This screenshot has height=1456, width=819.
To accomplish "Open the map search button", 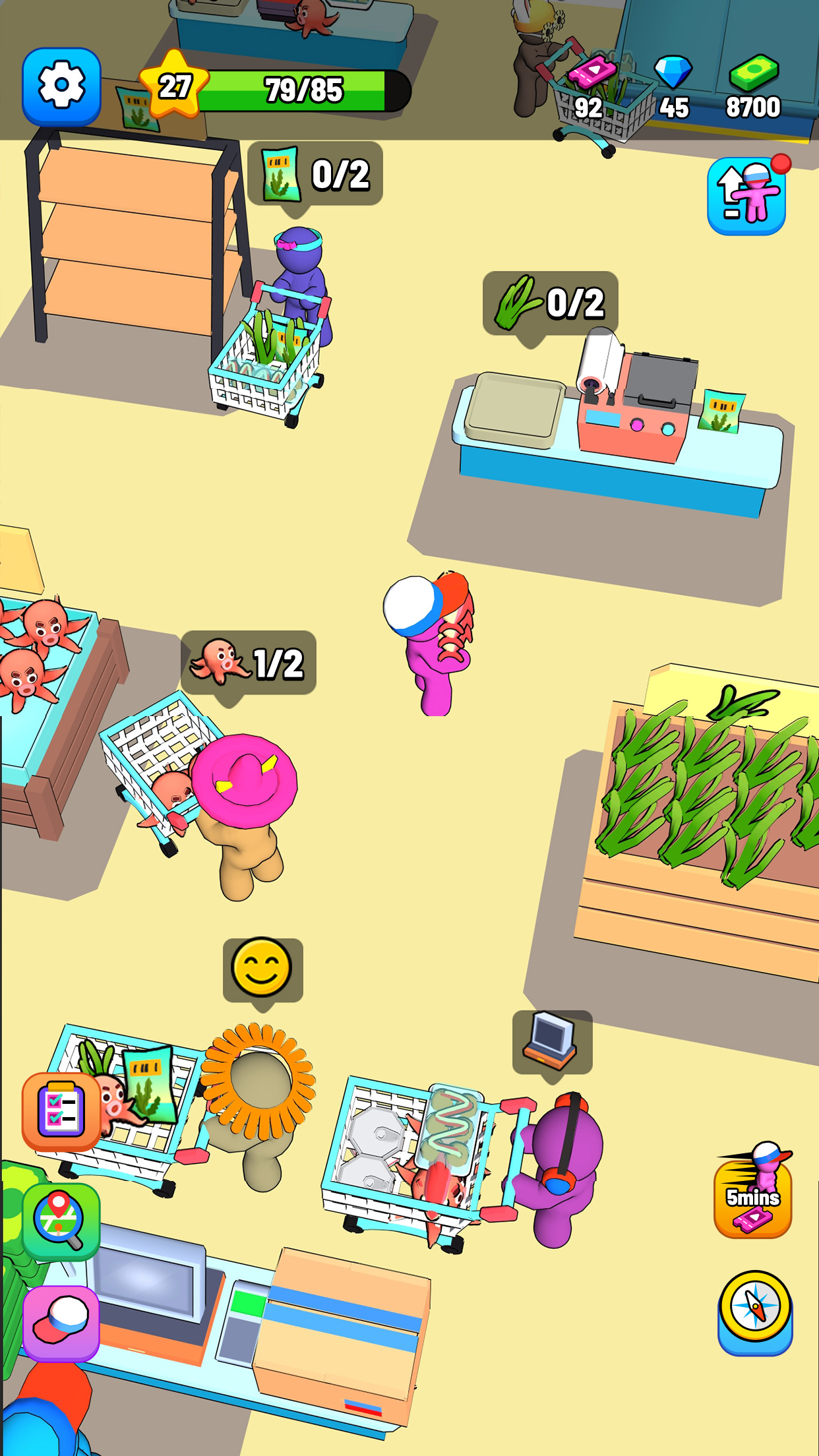I will click(61, 1221).
